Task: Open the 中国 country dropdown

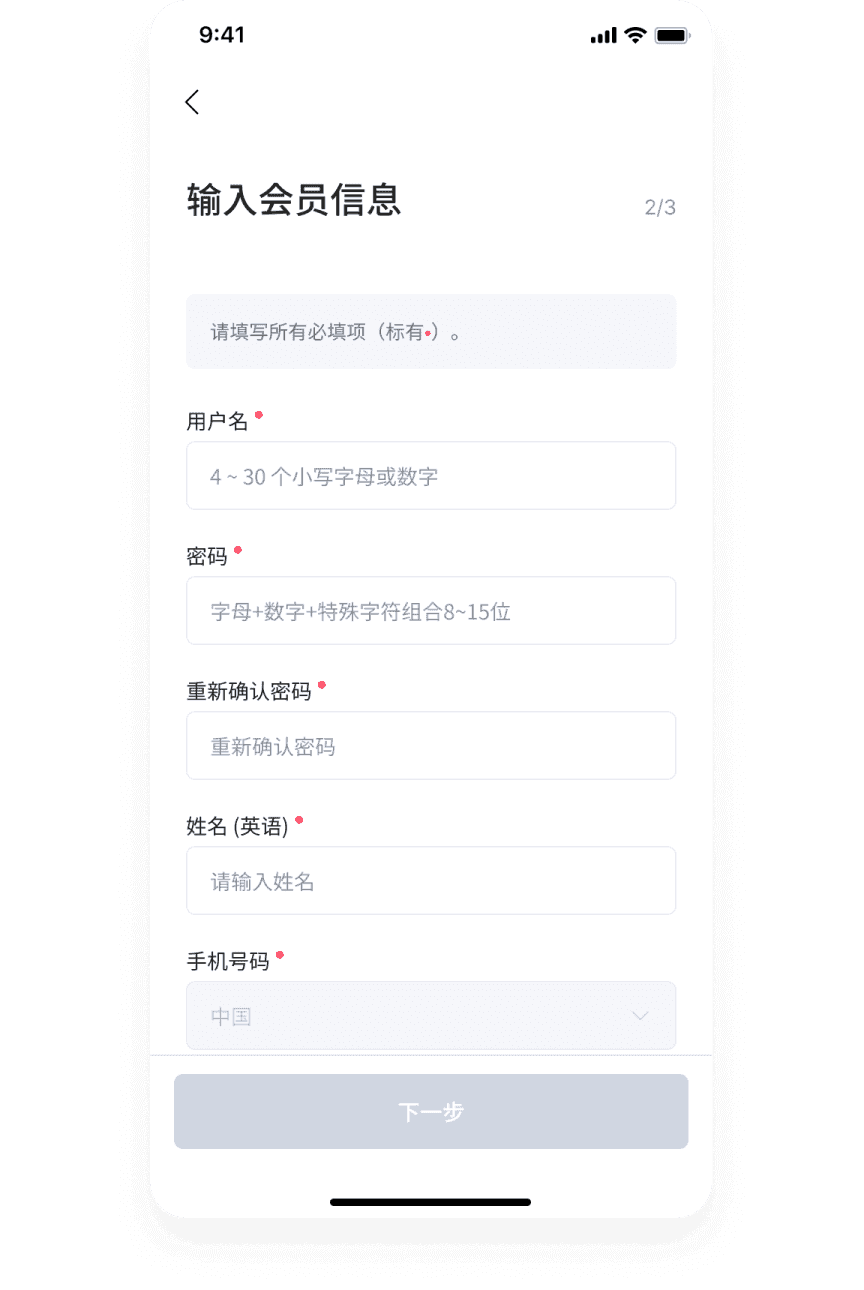Action: tap(430, 1016)
